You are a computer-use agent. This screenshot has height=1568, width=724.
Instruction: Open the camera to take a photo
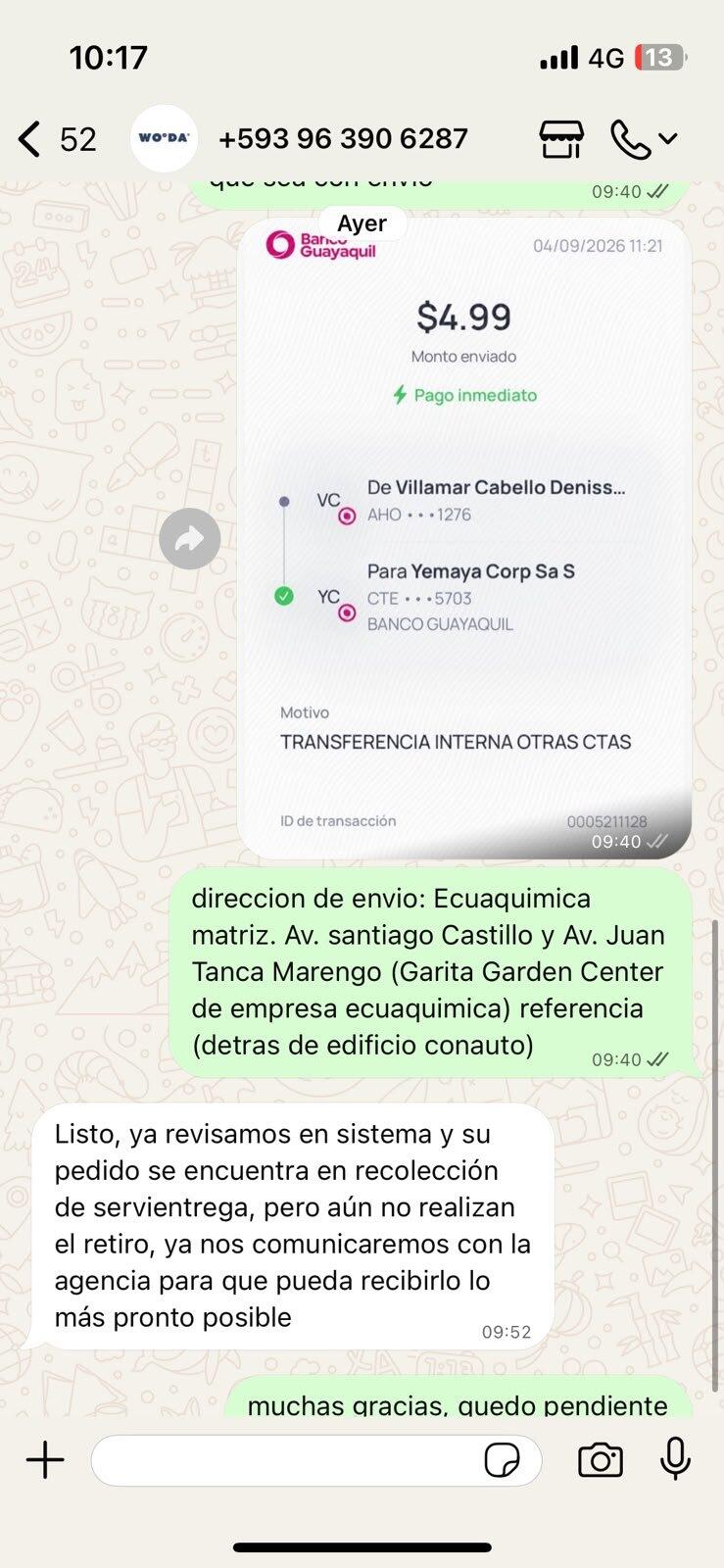pyautogui.click(x=601, y=1460)
